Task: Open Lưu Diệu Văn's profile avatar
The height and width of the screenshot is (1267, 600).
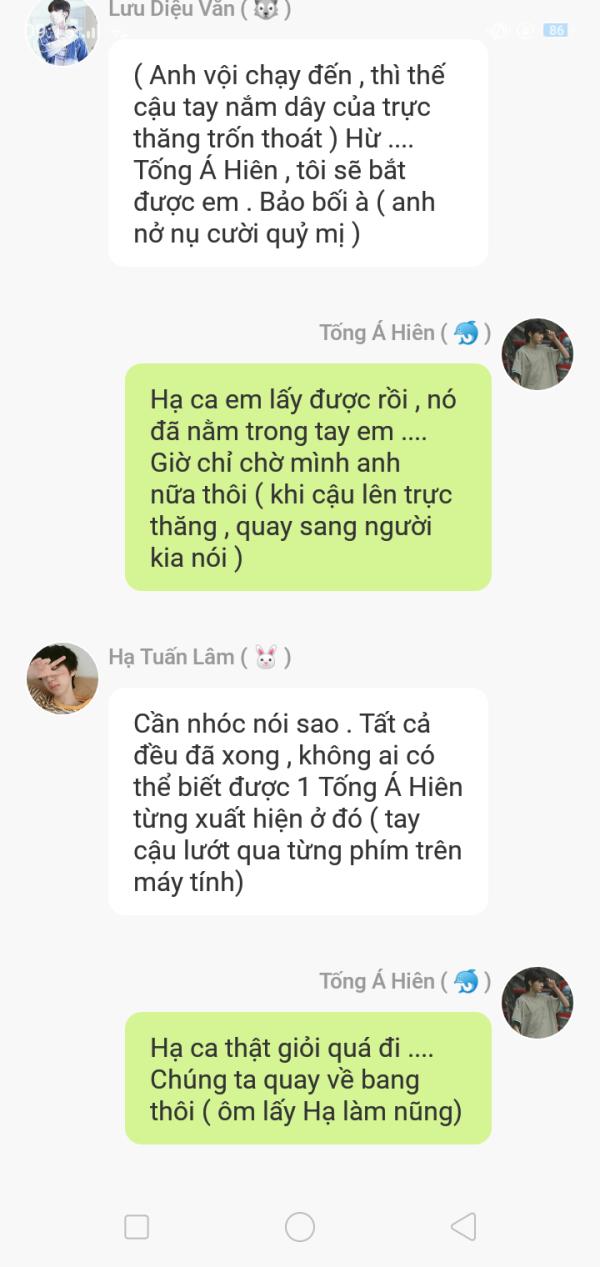Action: 61,30
